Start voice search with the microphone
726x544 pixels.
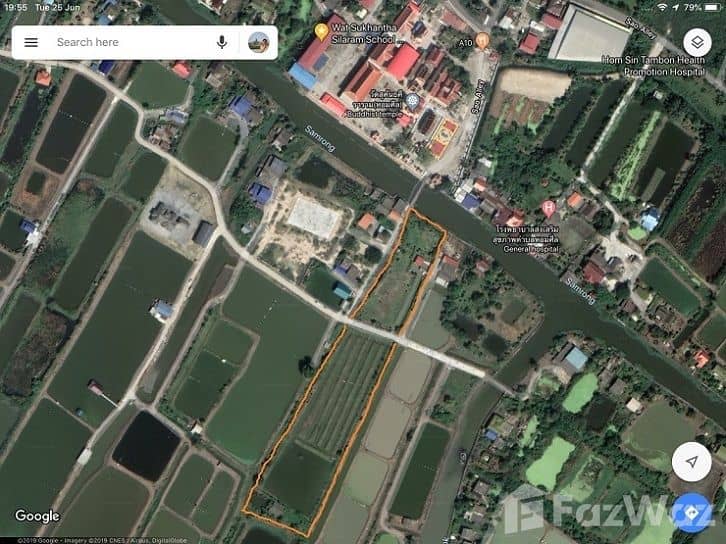click(x=222, y=42)
